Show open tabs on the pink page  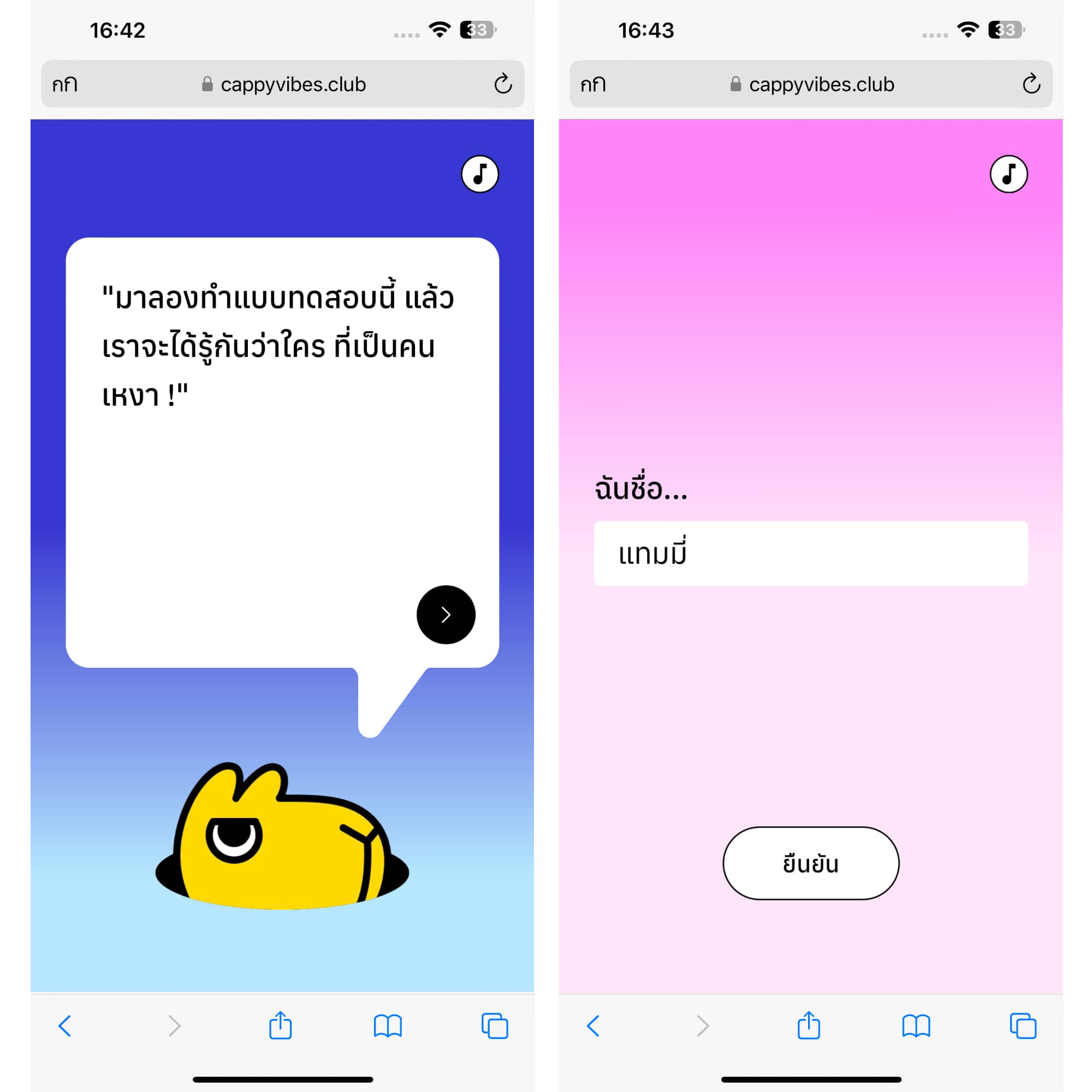1023,1026
